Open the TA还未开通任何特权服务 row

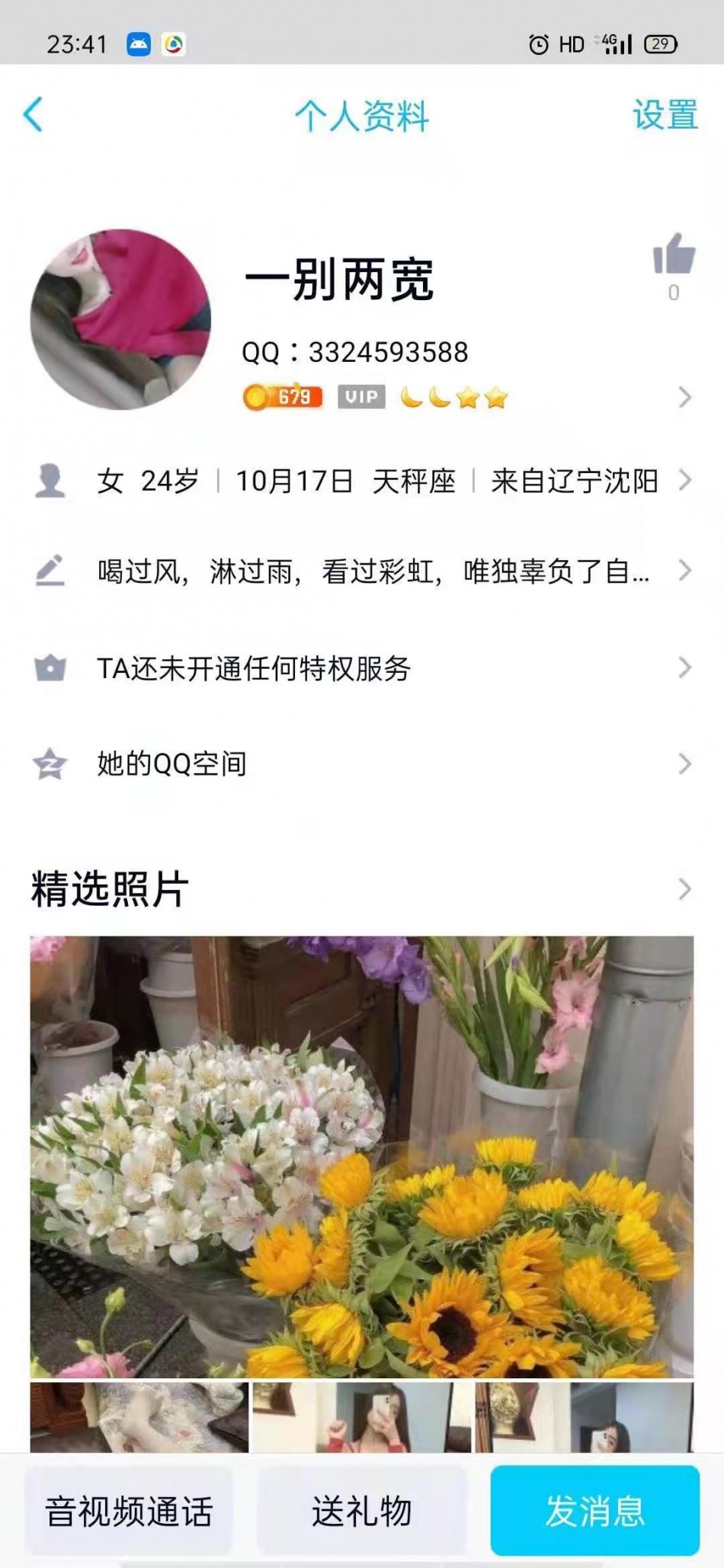(363, 668)
